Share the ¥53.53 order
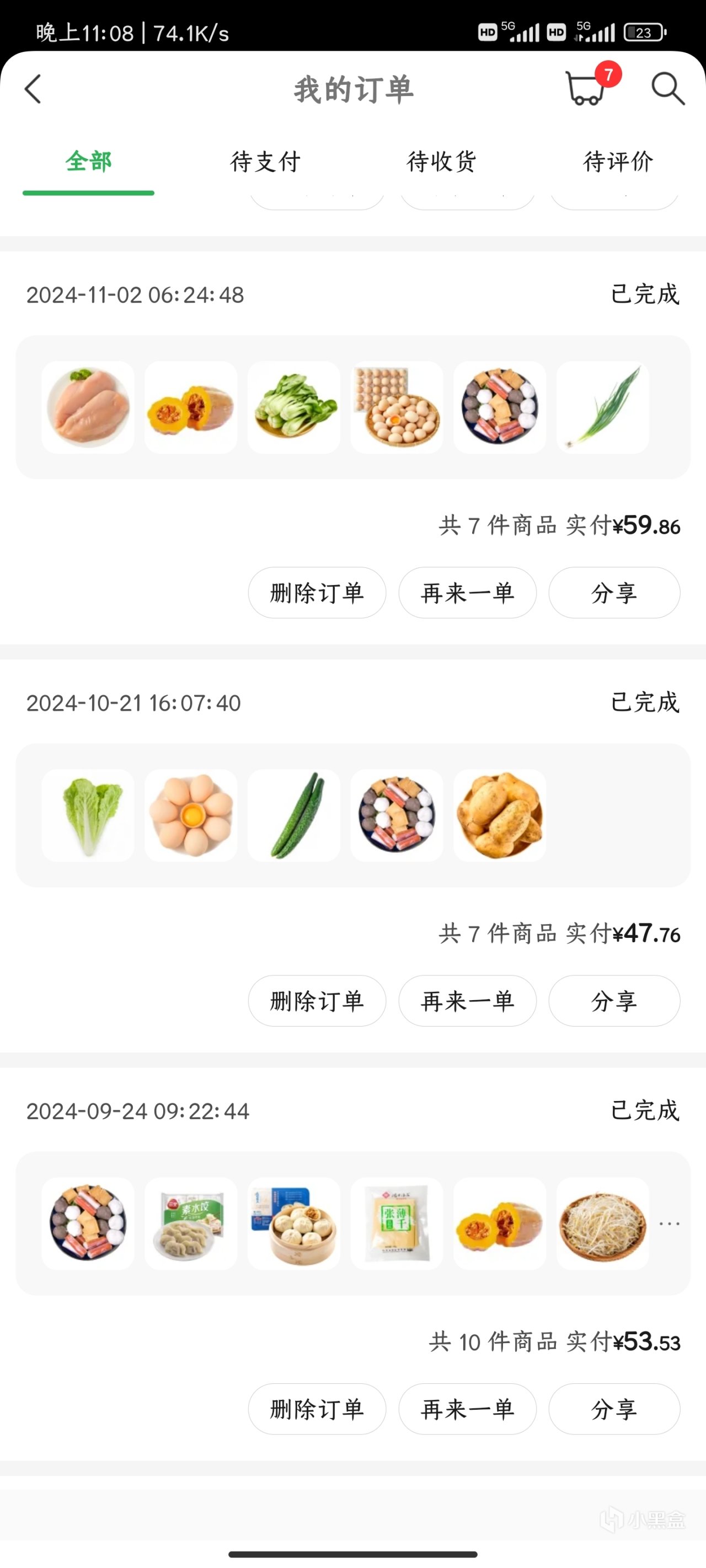 coord(614,1409)
